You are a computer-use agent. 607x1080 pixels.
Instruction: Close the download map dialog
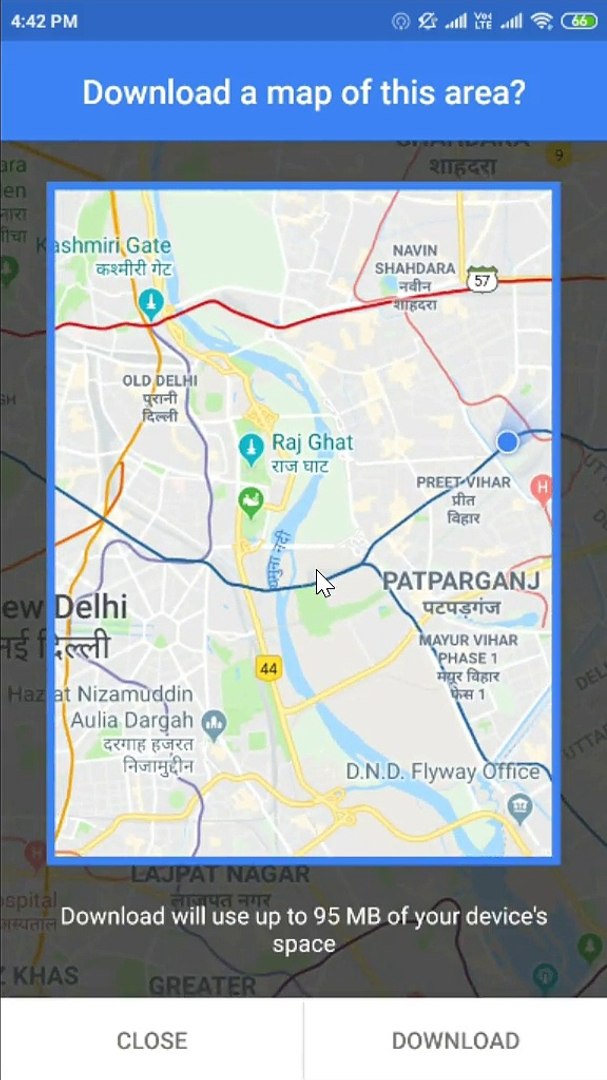pos(152,1040)
